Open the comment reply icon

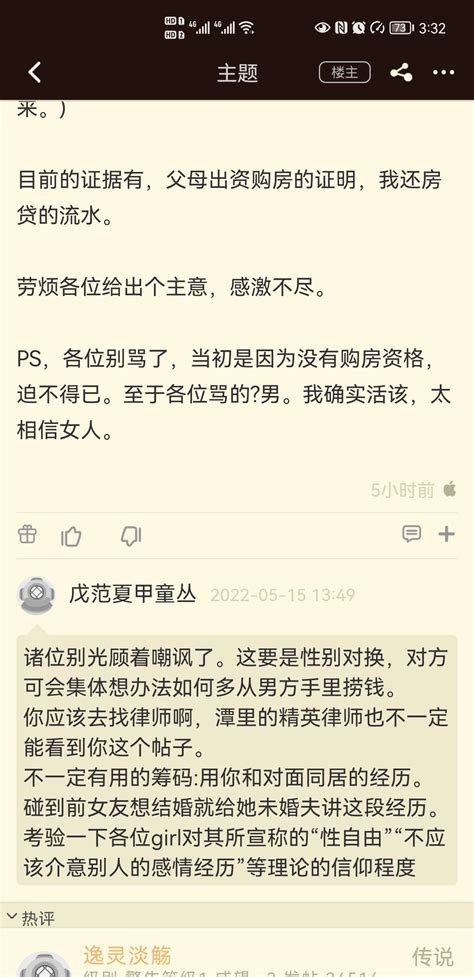(411, 534)
